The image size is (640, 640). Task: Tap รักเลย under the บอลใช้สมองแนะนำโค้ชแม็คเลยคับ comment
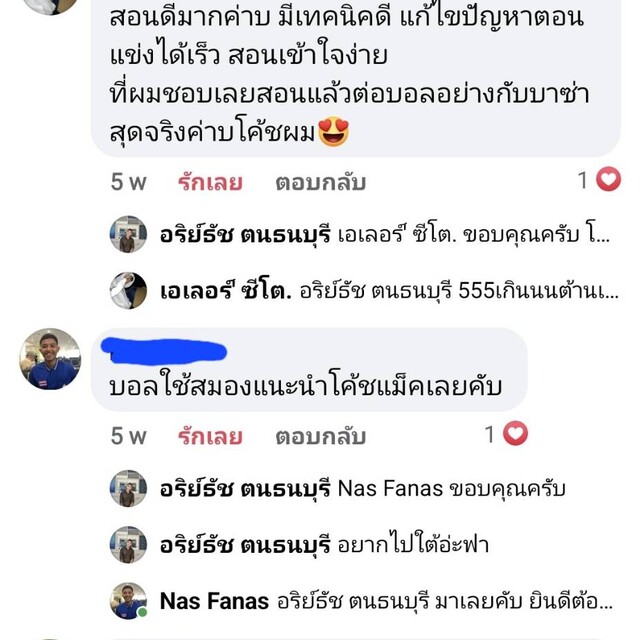tap(210, 437)
